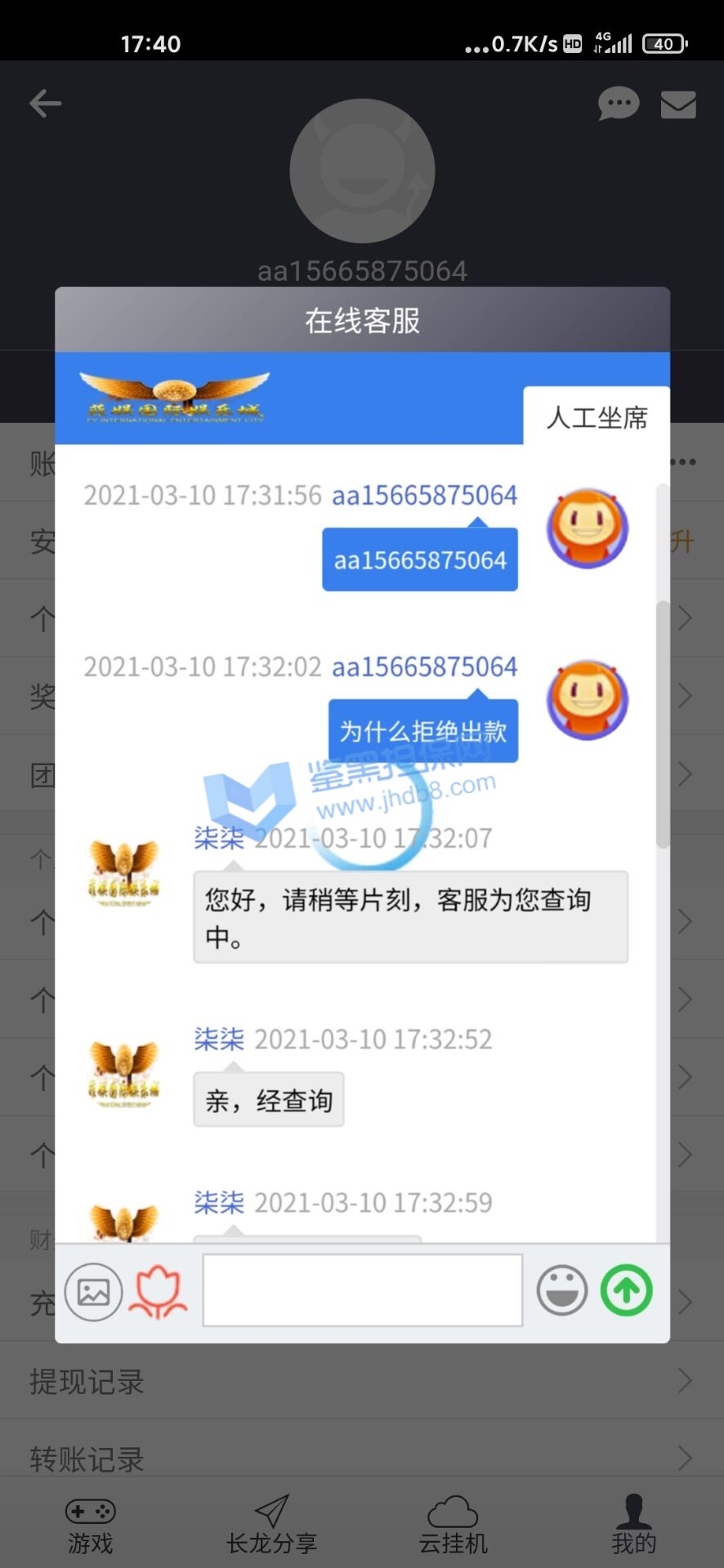Select the 人工坐席 tab
This screenshot has width=724, height=1568.
coord(597,417)
